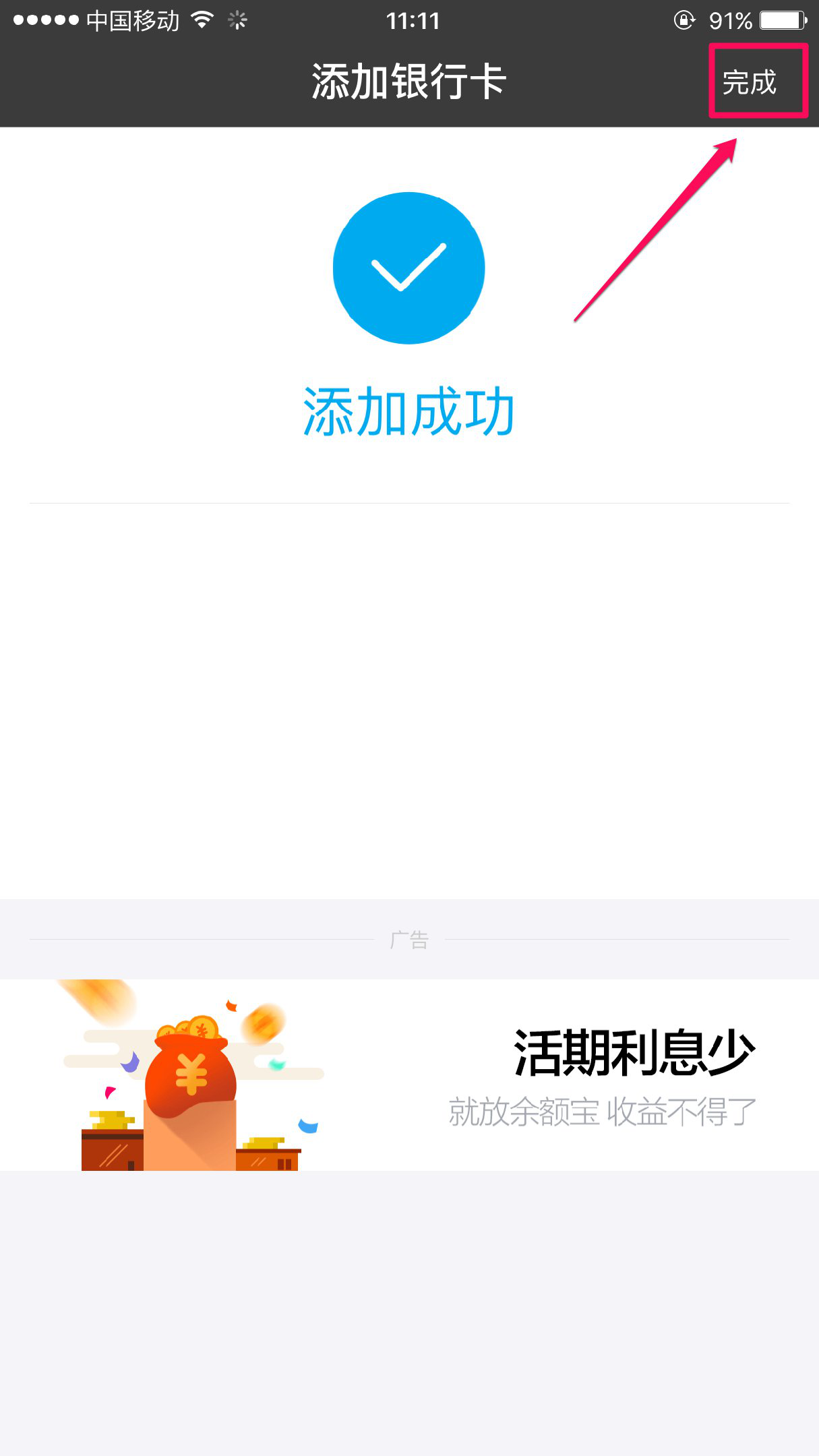The height and width of the screenshot is (1456, 819).
Task: Open the 活期利息少 余额宝 ad banner
Action: pos(409,1074)
